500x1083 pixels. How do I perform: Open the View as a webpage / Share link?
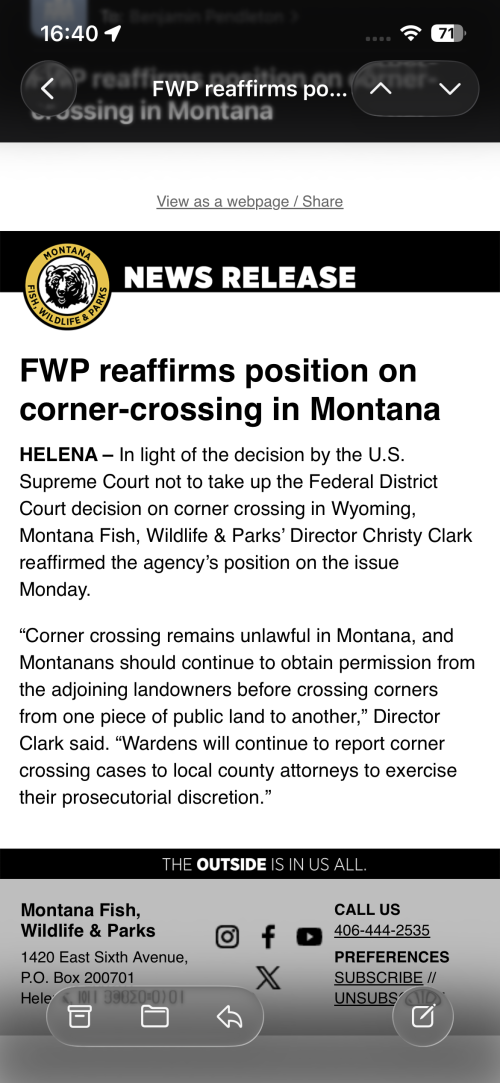pyautogui.click(x=249, y=201)
